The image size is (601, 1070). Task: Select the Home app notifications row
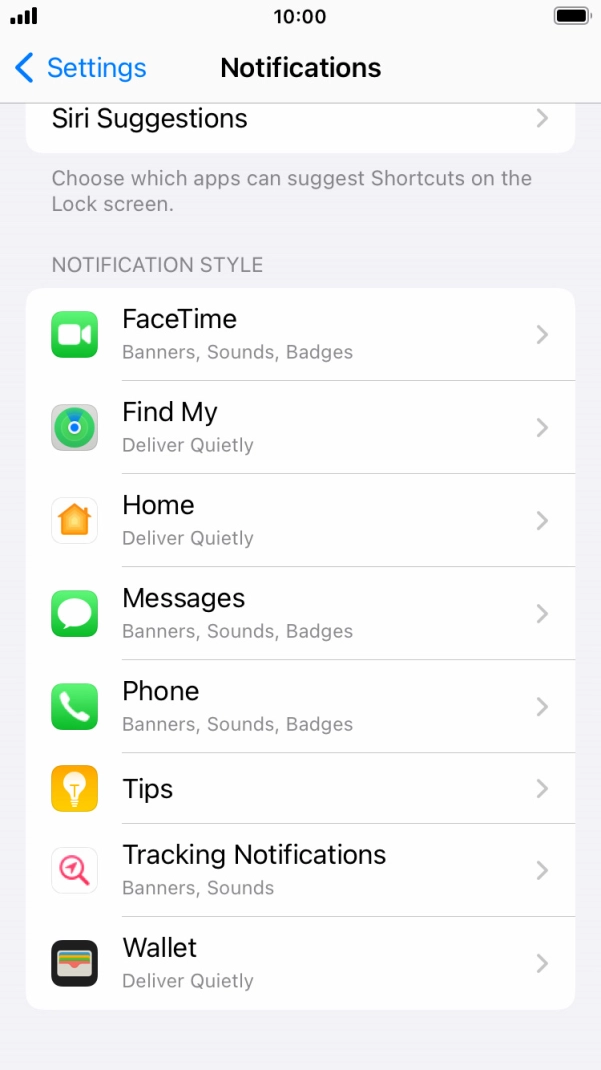pyautogui.click(x=300, y=520)
